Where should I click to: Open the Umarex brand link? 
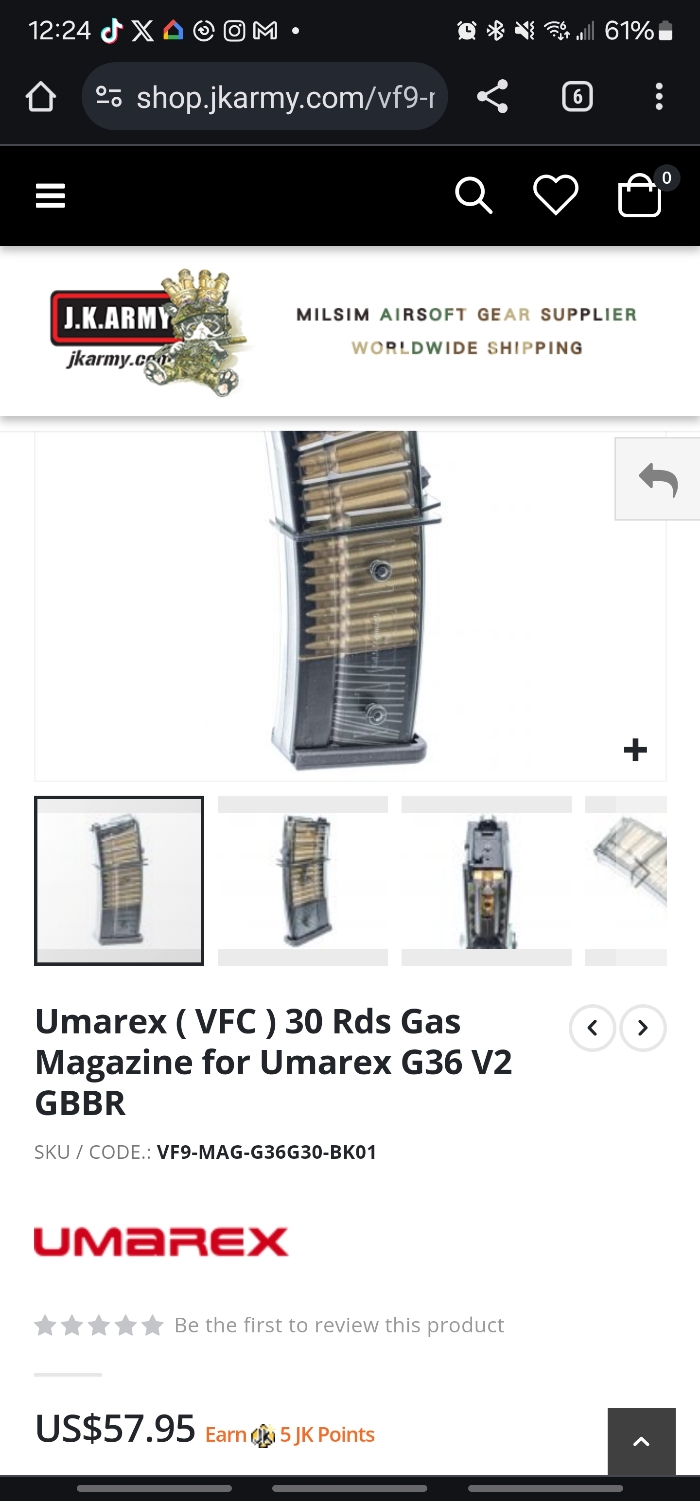tap(161, 1242)
